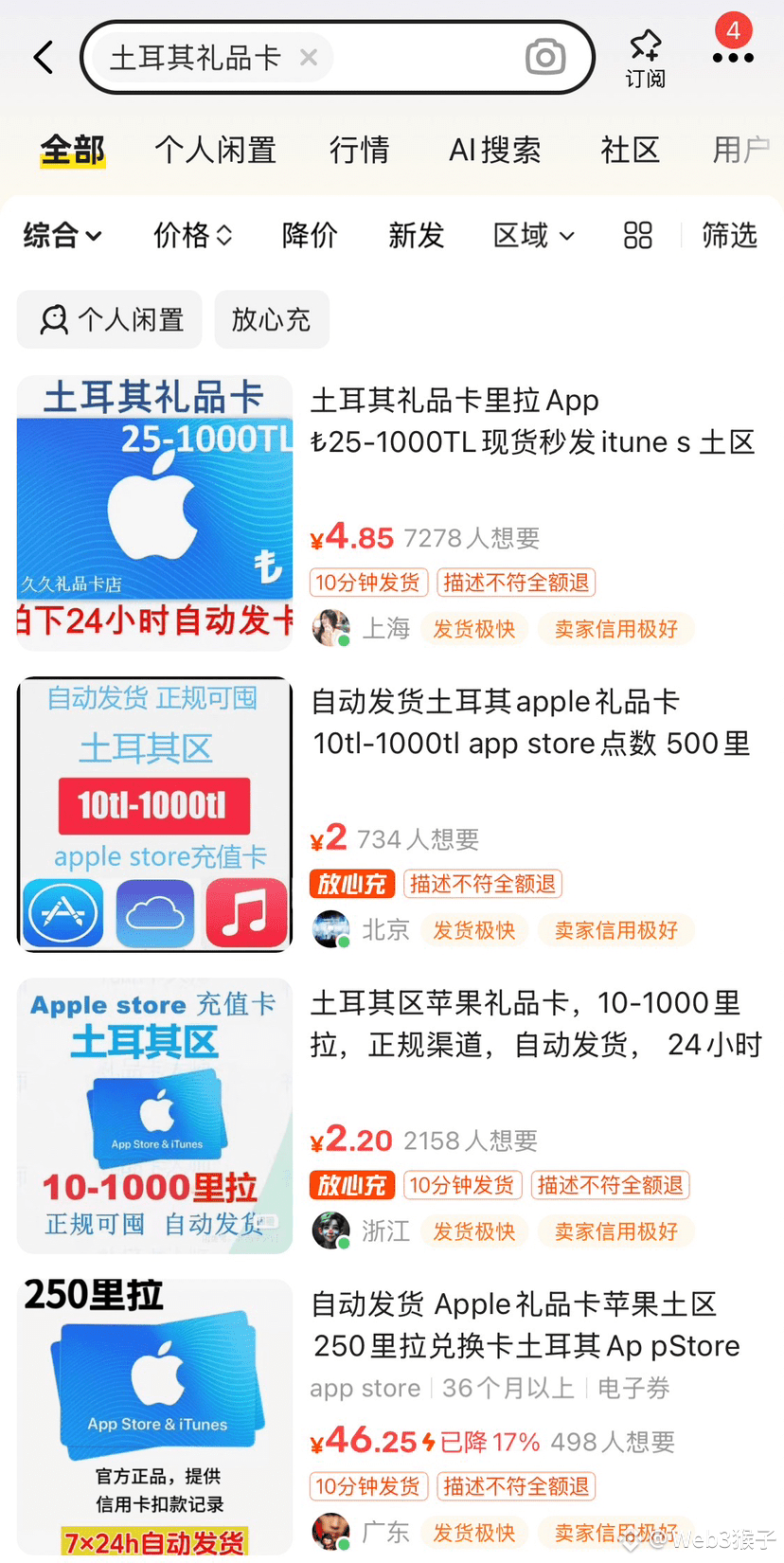
Task: Open camera image search
Action: [x=545, y=58]
